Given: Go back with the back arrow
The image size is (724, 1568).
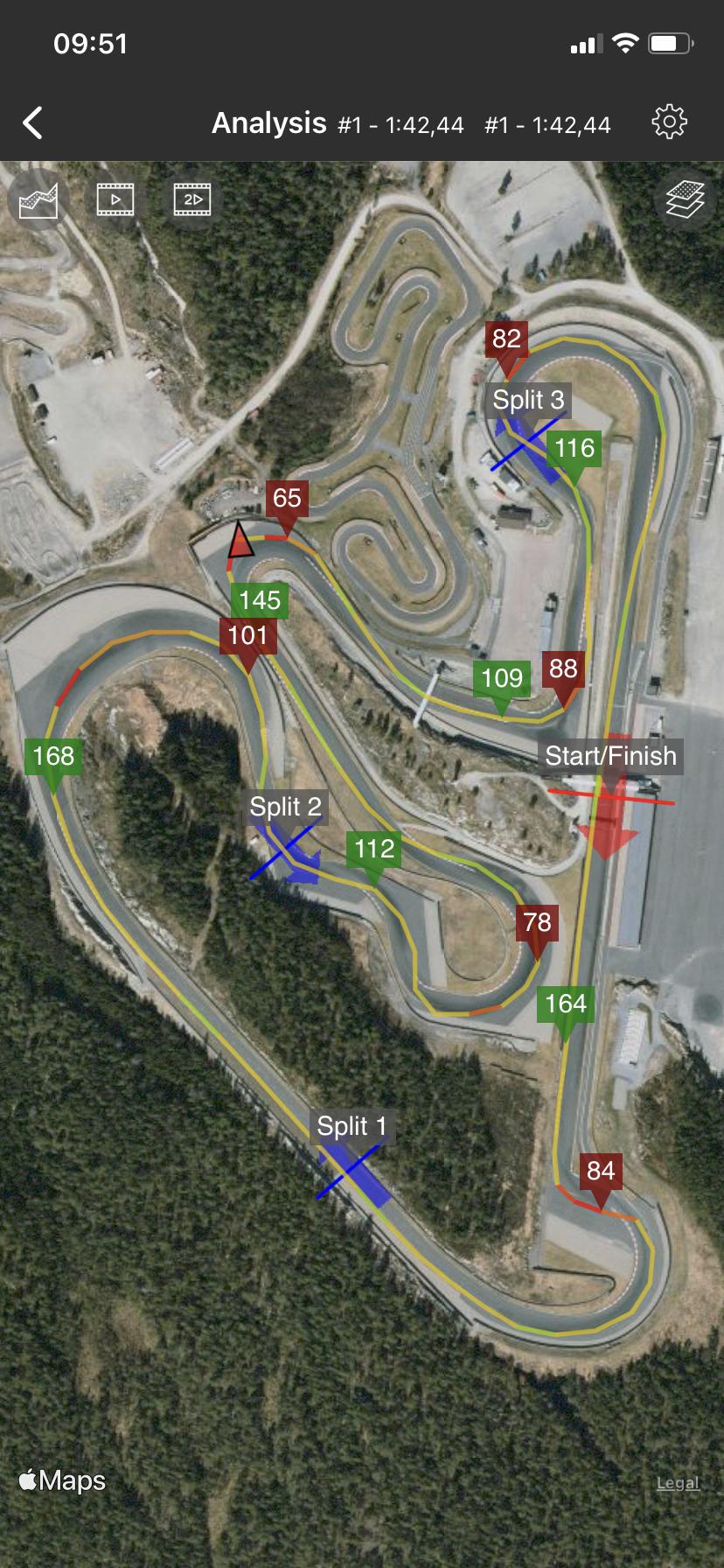Looking at the screenshot, I should coord(33,123).
